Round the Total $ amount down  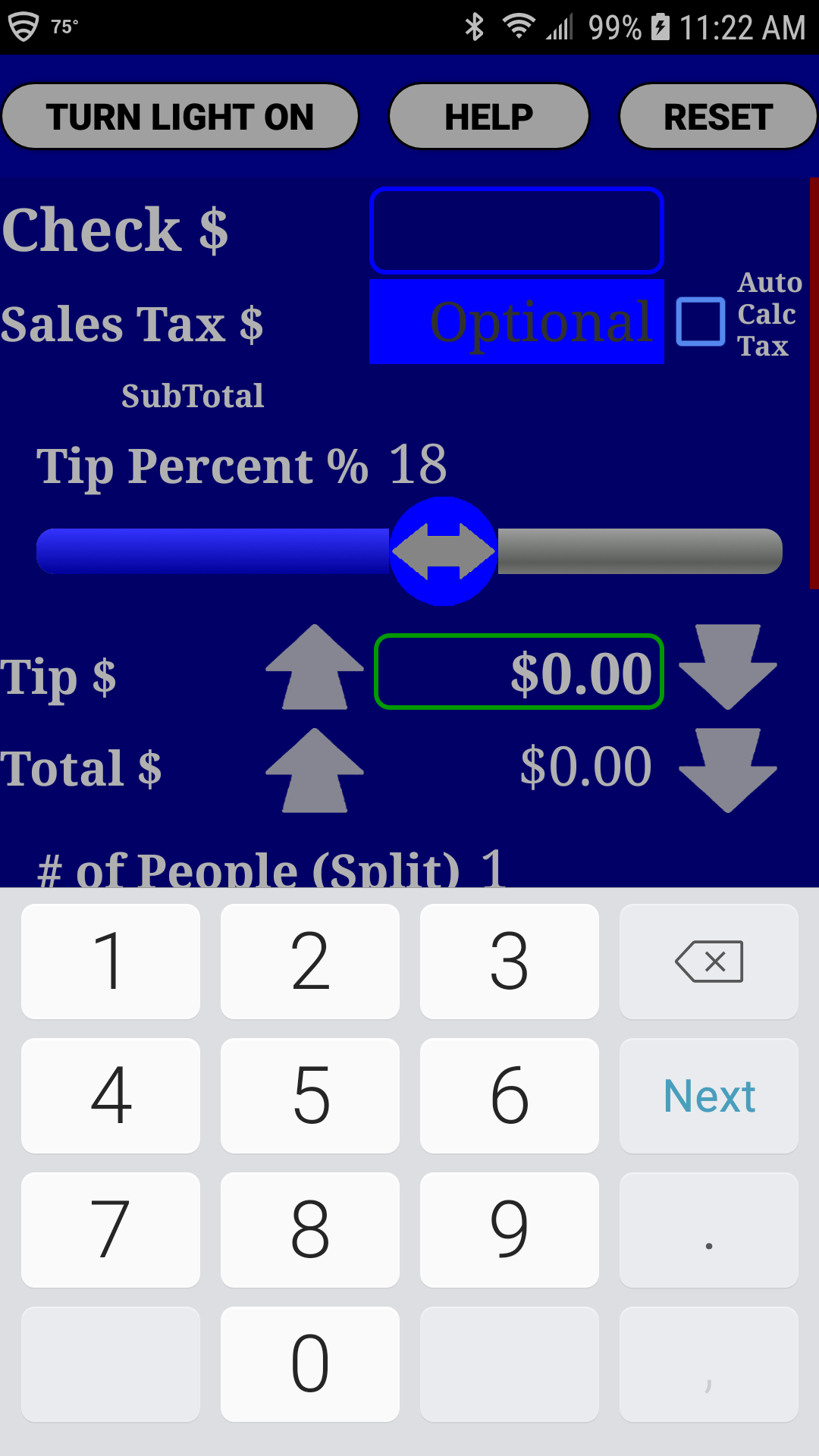(x=728, y=769)
